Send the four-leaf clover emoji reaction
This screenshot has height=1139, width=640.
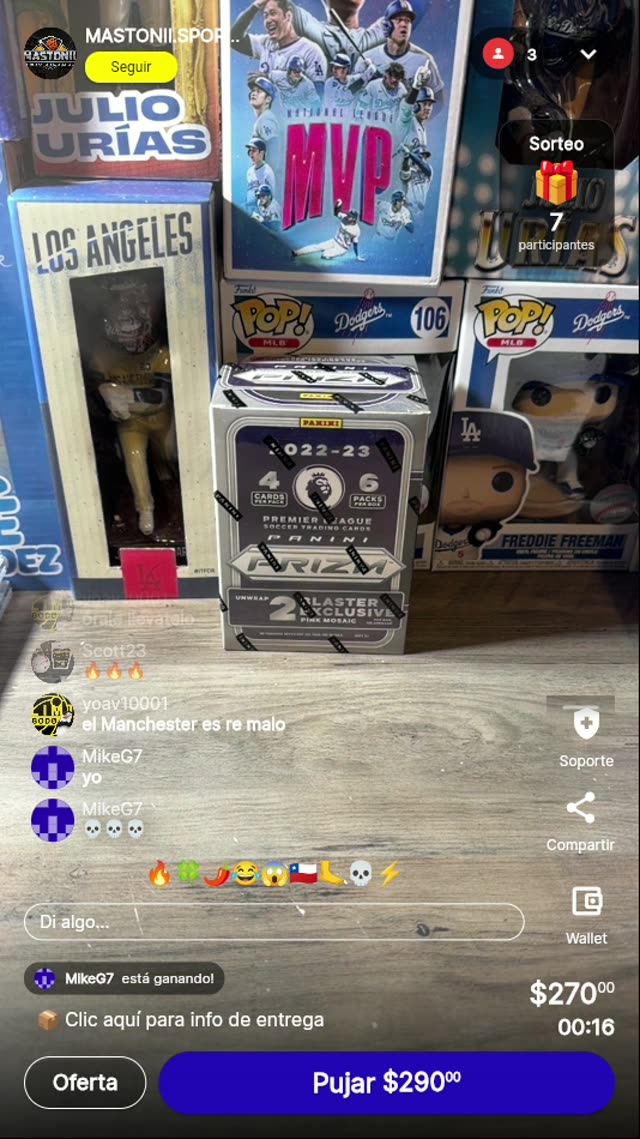click(188, 874)
